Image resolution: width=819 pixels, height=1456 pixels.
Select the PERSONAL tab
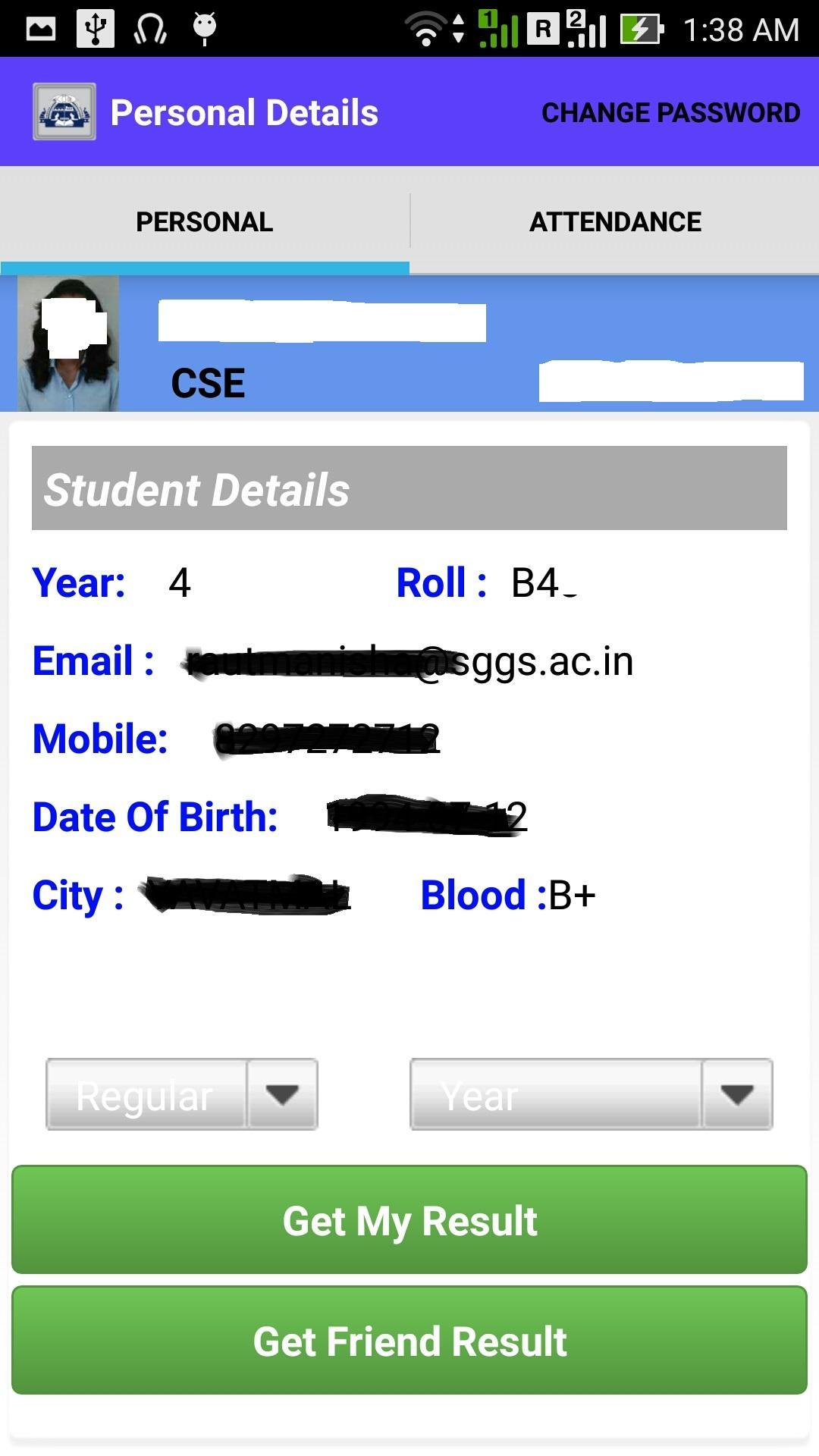(x=203, y=221)
